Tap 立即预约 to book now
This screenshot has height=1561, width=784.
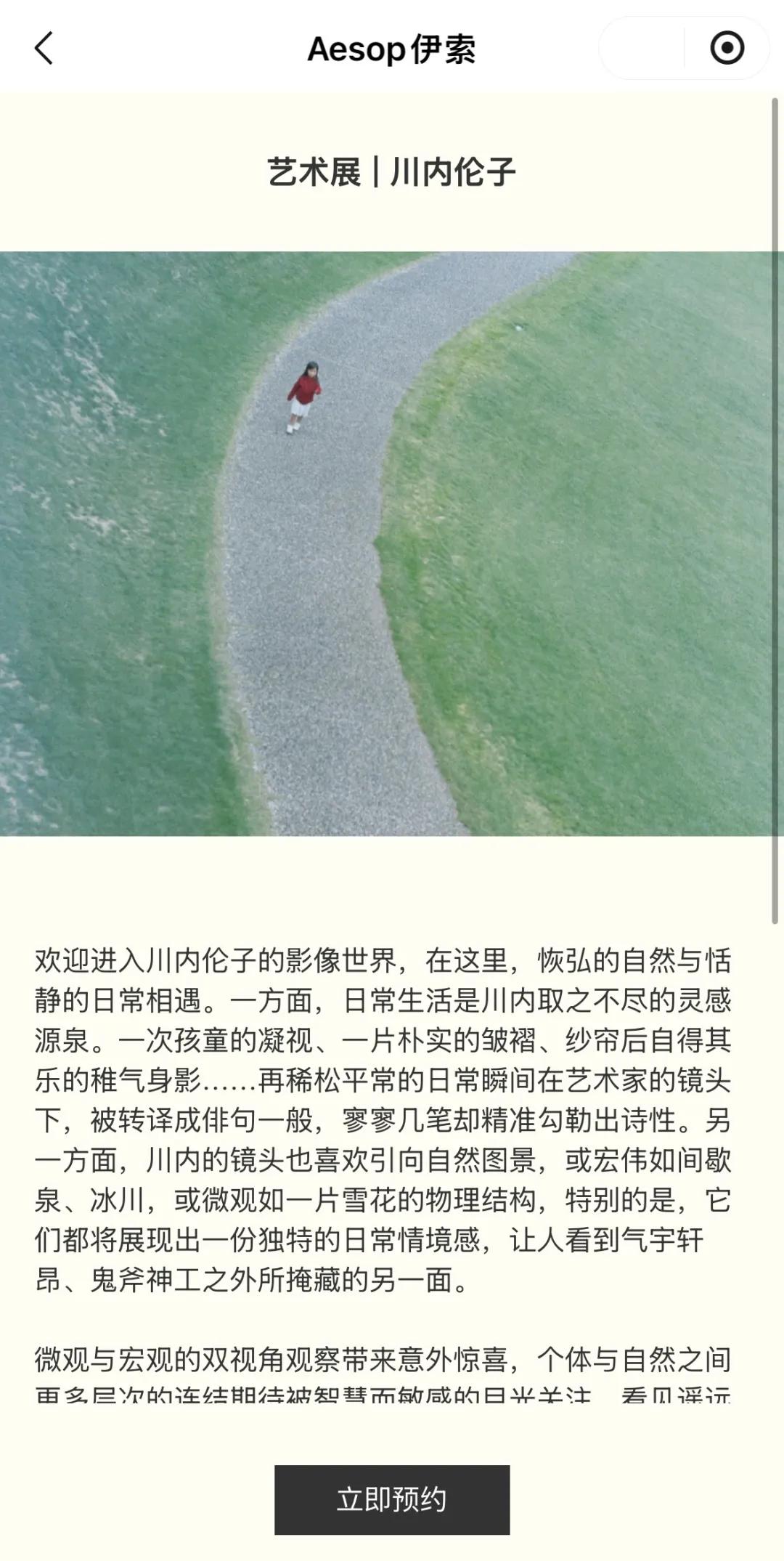click(x=392, y=1499)
